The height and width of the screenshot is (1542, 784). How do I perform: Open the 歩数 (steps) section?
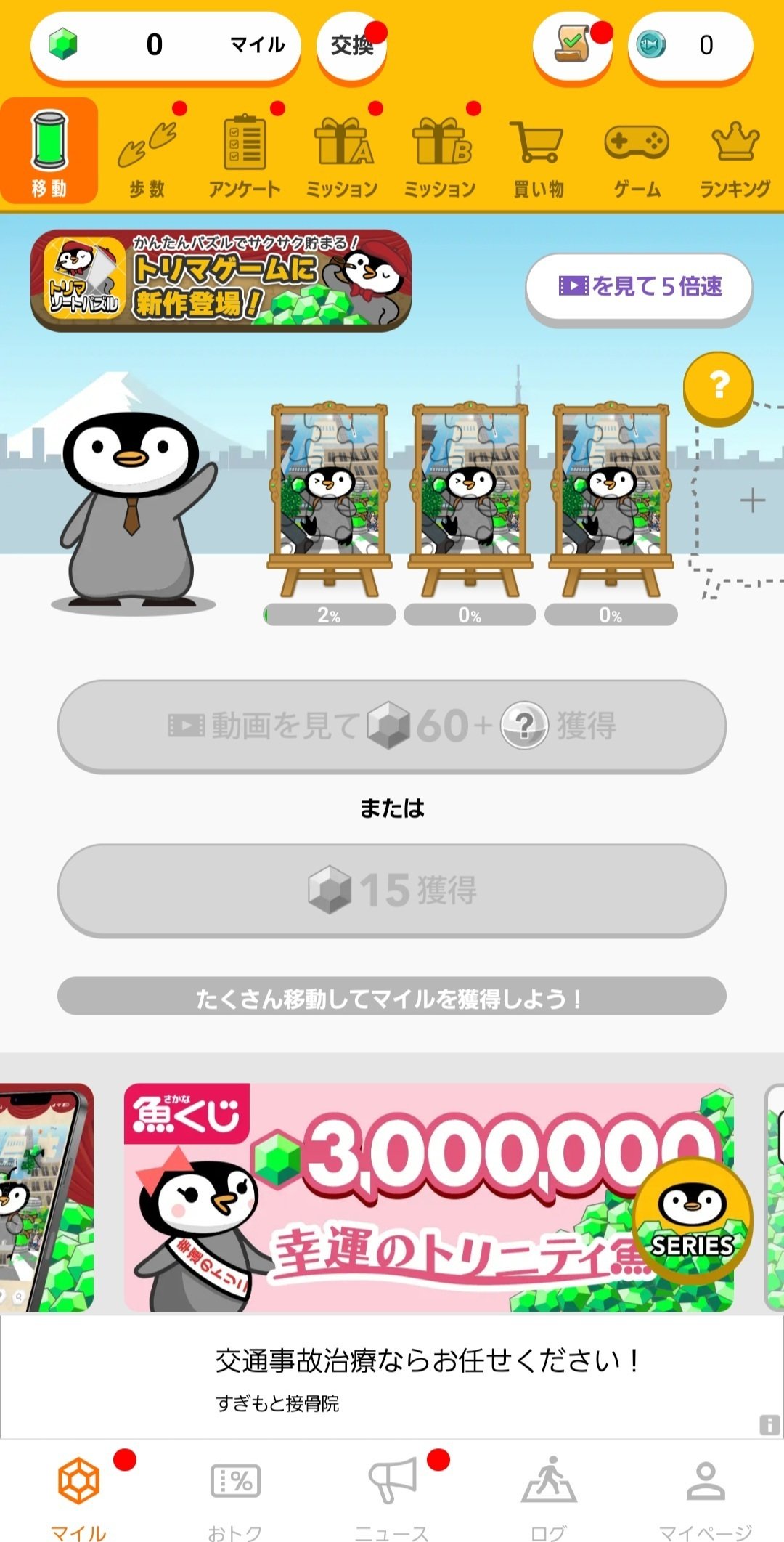(145, 153)
